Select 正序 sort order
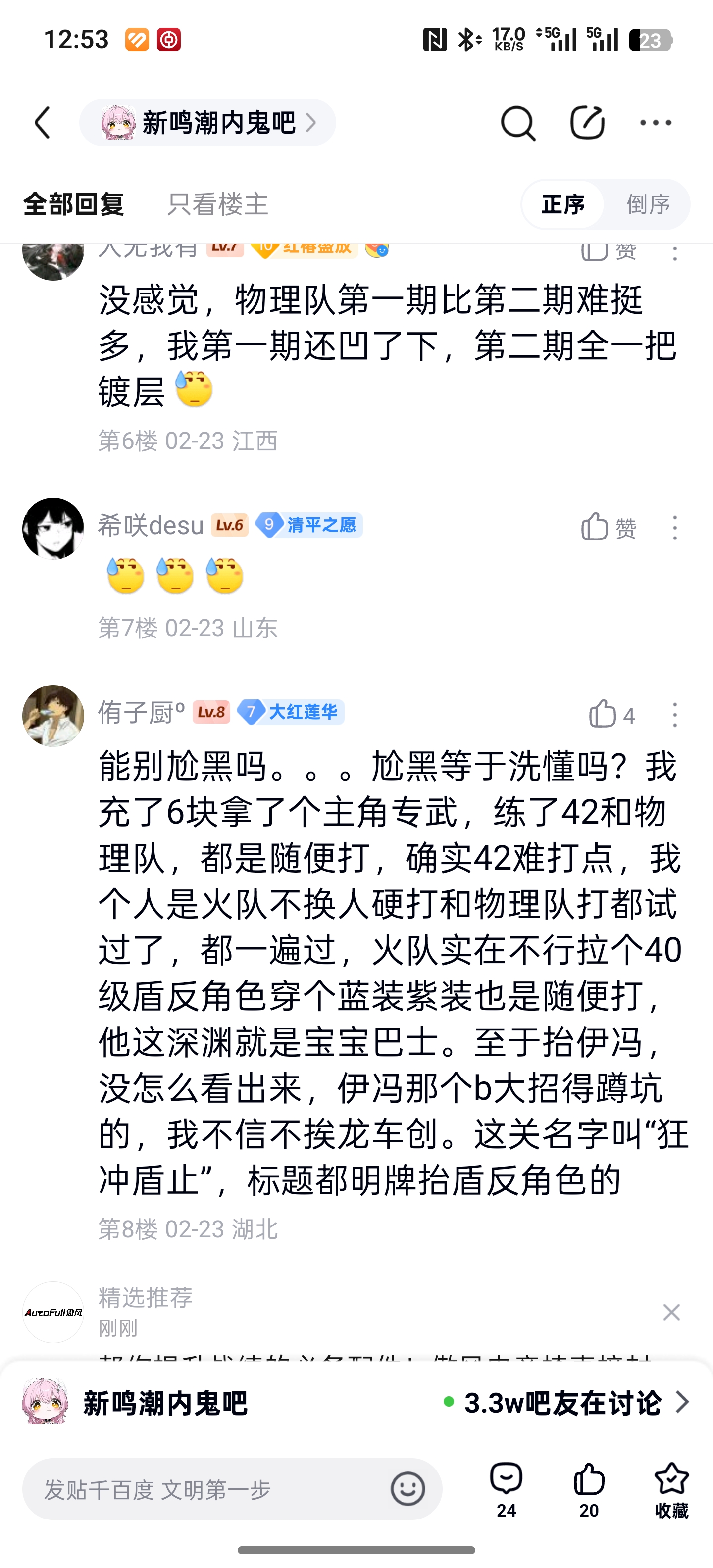This screenshot has width=713, height=1568. 563,204
